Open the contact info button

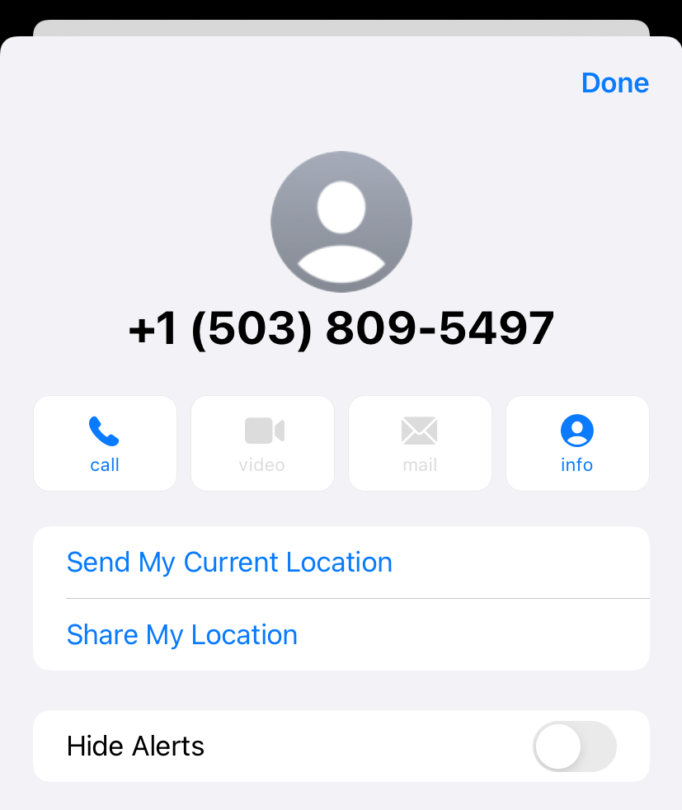577,443
